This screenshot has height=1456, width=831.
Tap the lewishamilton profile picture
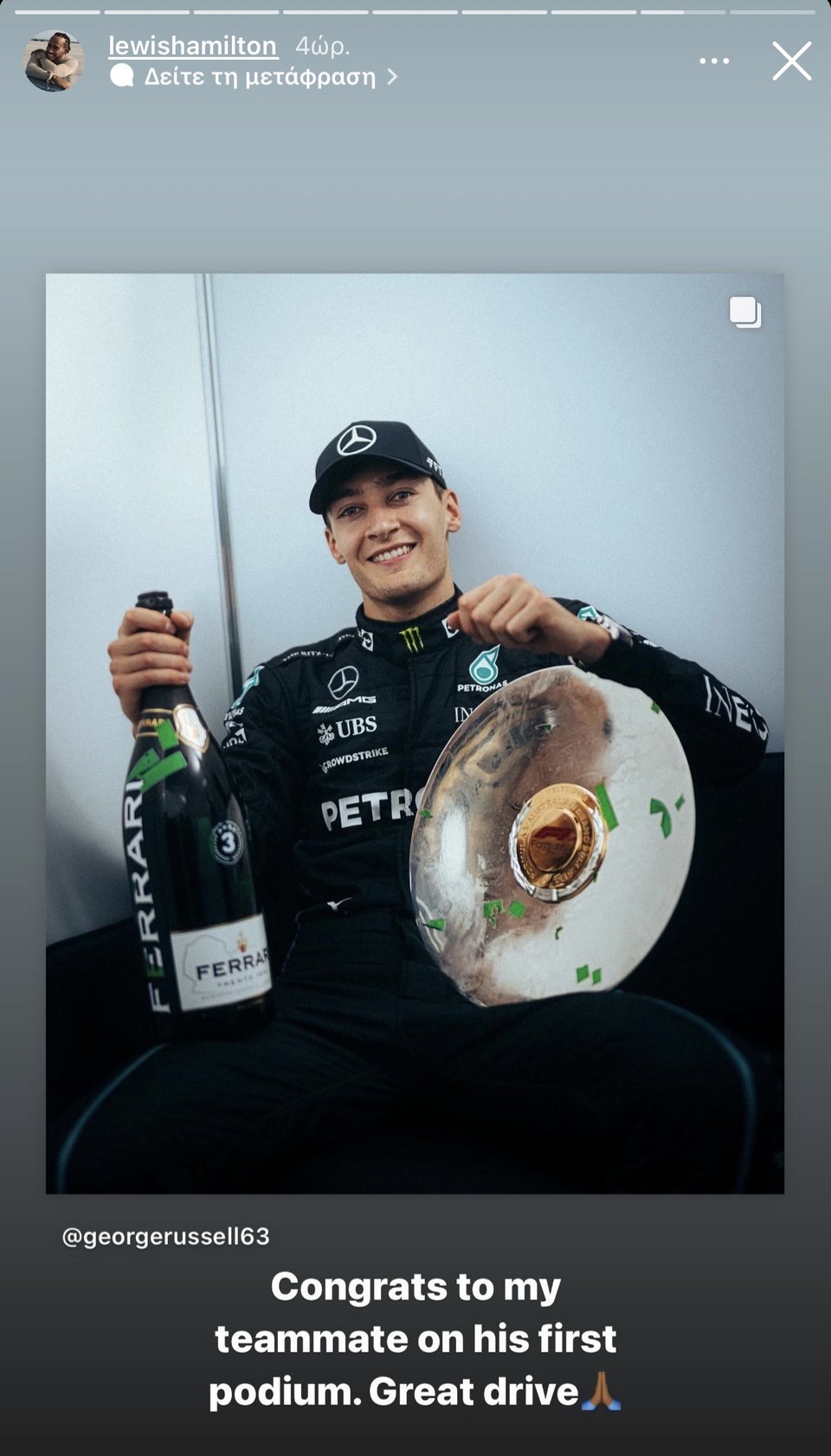click(x=54, y=61)
